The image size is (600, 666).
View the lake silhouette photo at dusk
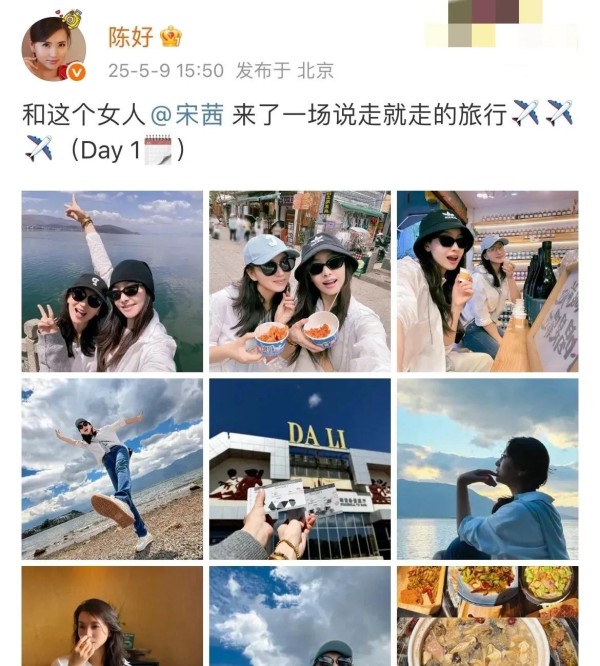pyautogui.click(x=487, y=468)
